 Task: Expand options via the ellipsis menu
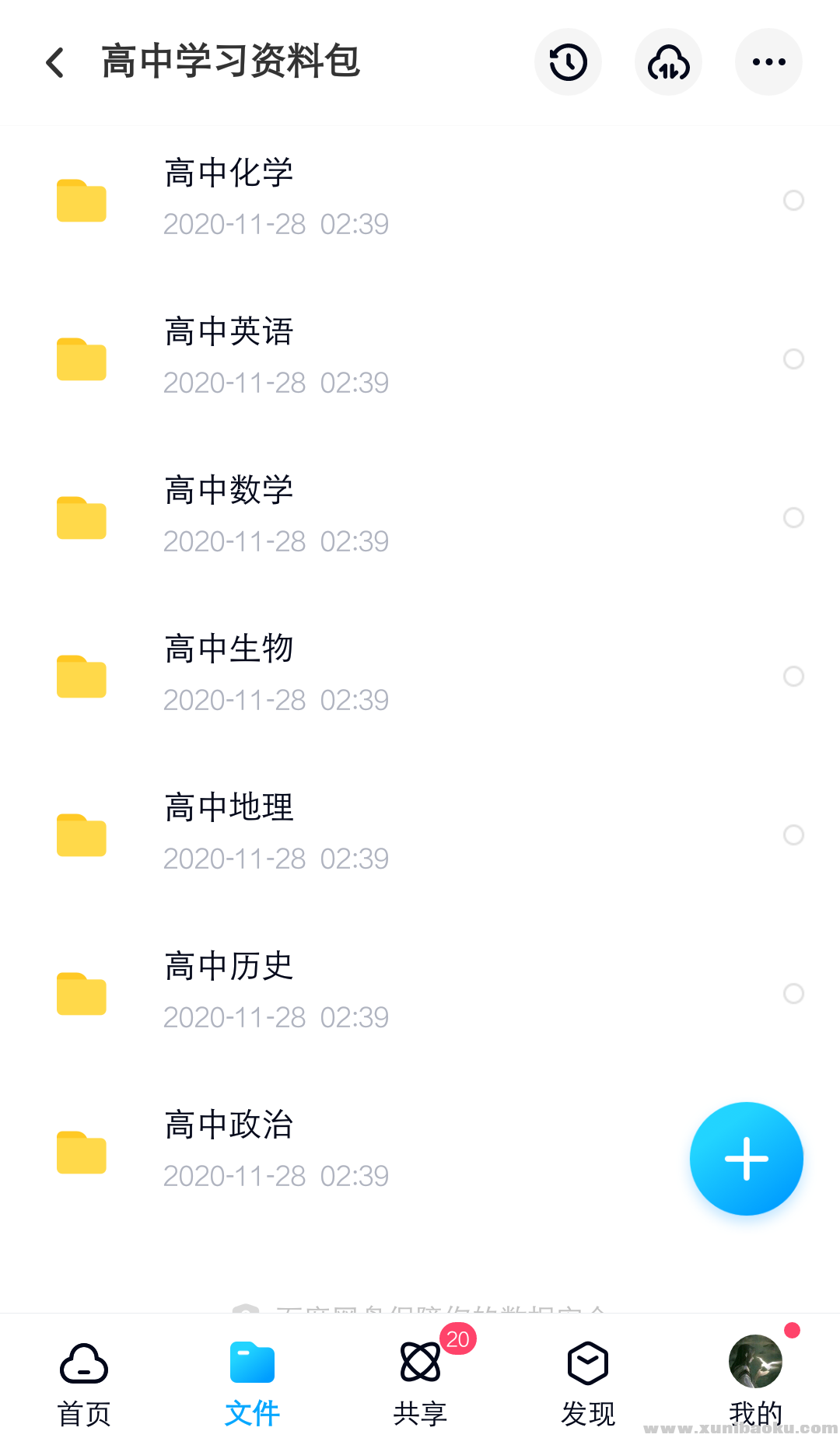768,61
